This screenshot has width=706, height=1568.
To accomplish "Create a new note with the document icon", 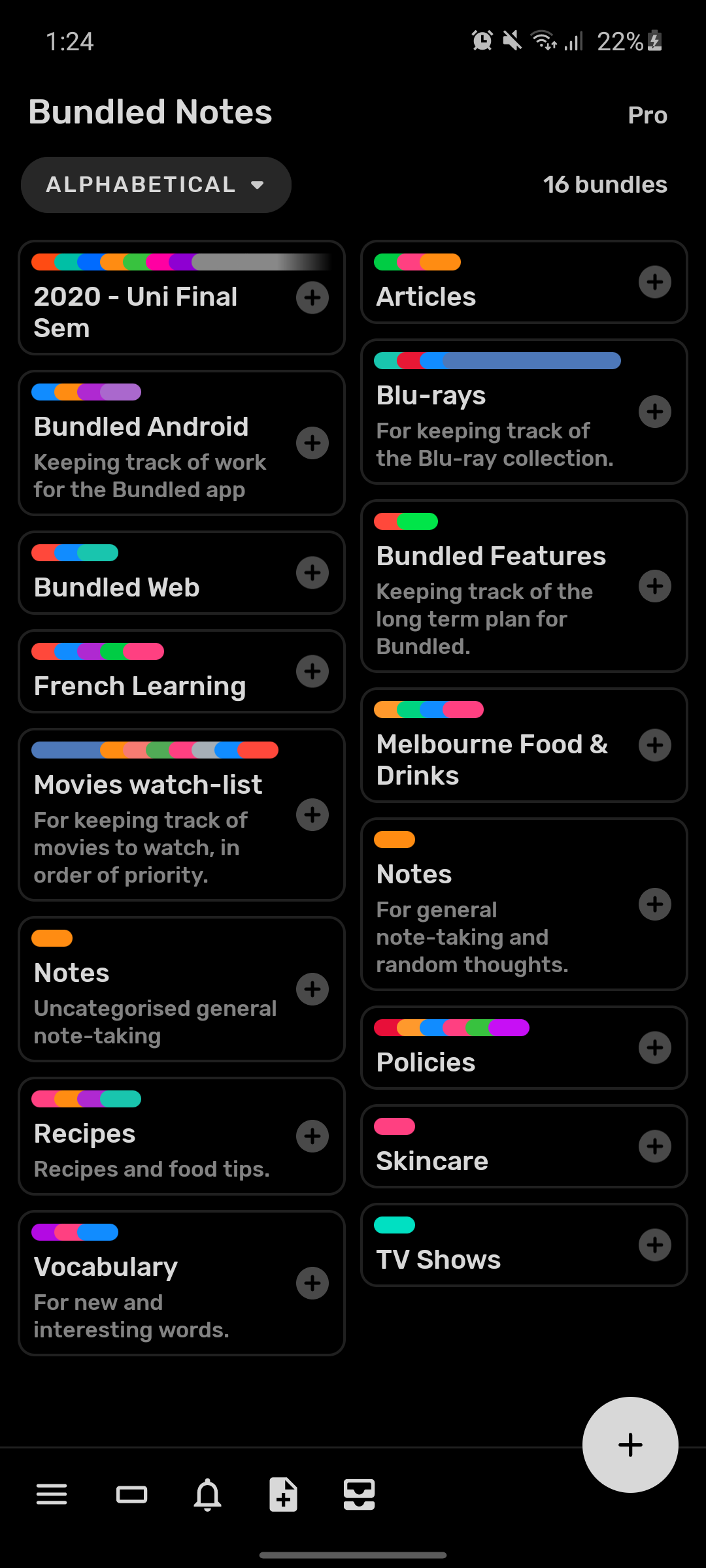I will (283, 1494).
